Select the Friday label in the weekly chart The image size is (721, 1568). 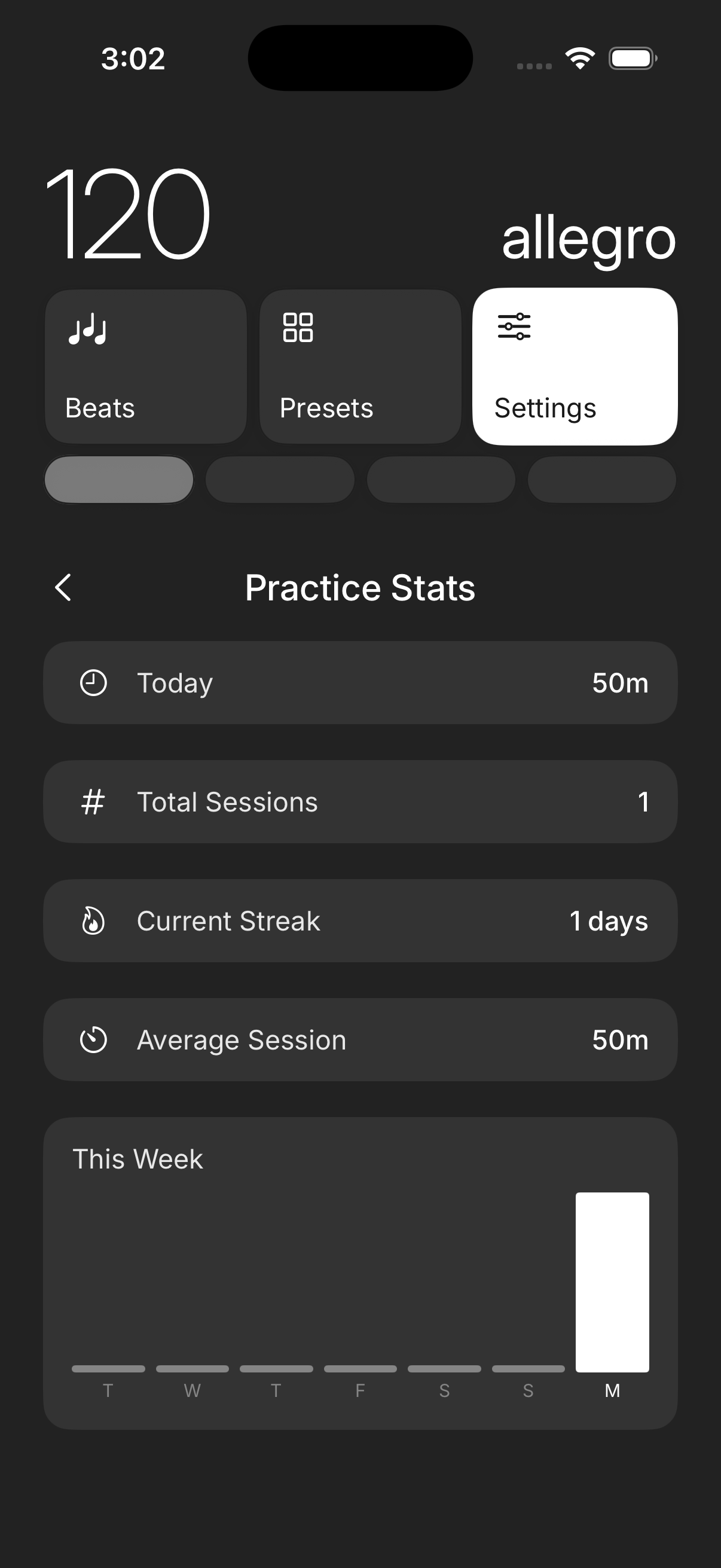click(360, 1390)
